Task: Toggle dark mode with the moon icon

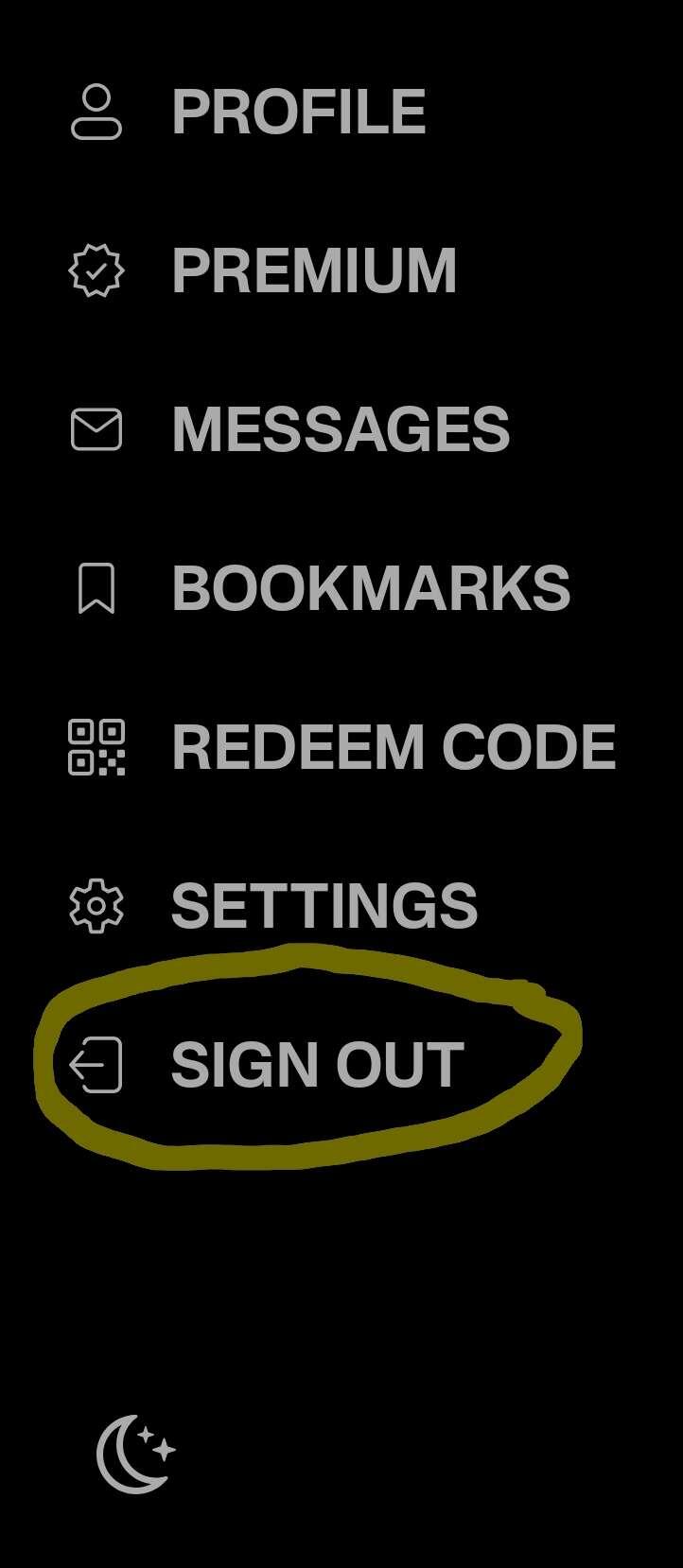Action: (136, 1454)
